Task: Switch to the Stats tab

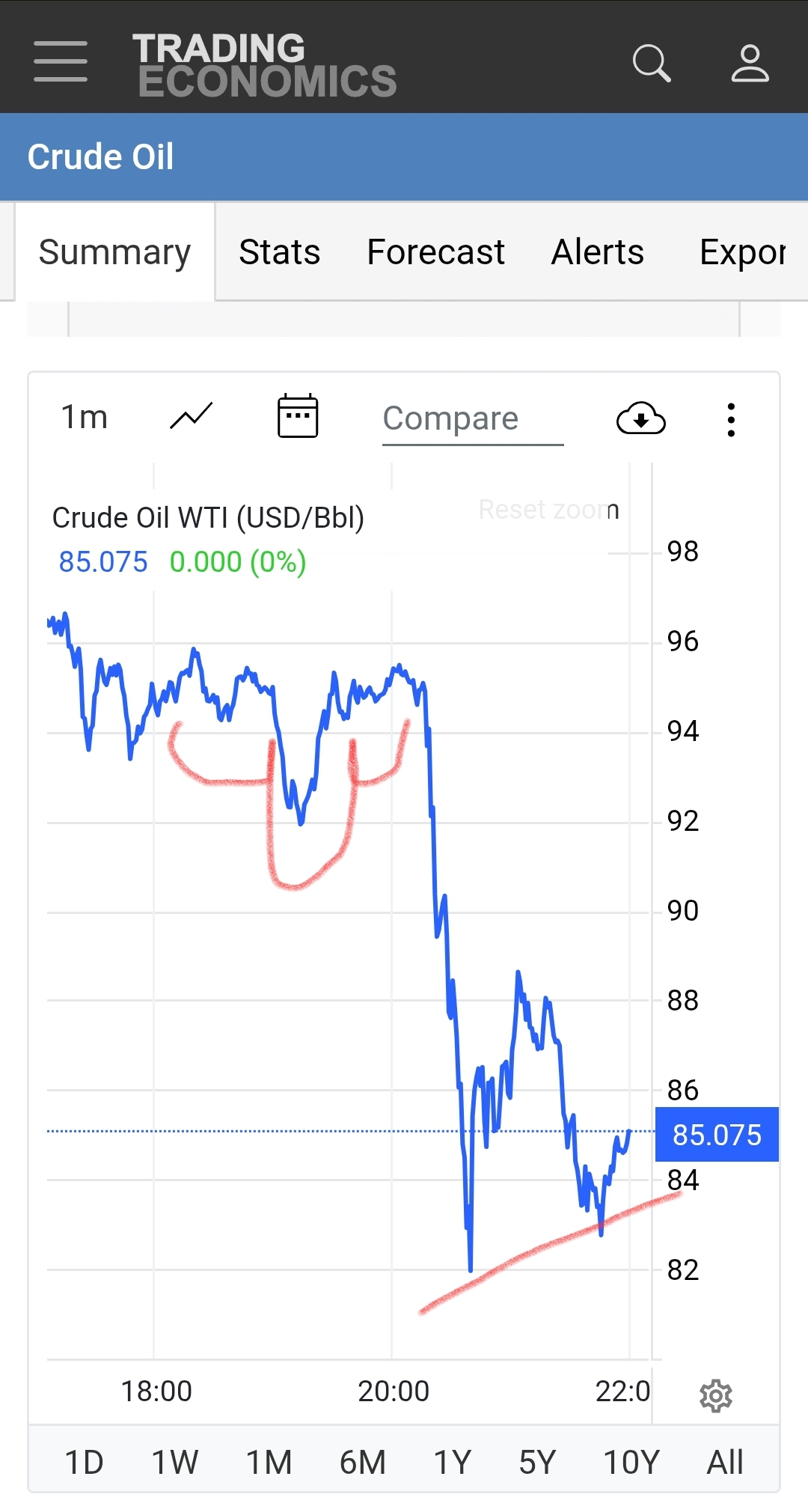Action: click(279, 252)
